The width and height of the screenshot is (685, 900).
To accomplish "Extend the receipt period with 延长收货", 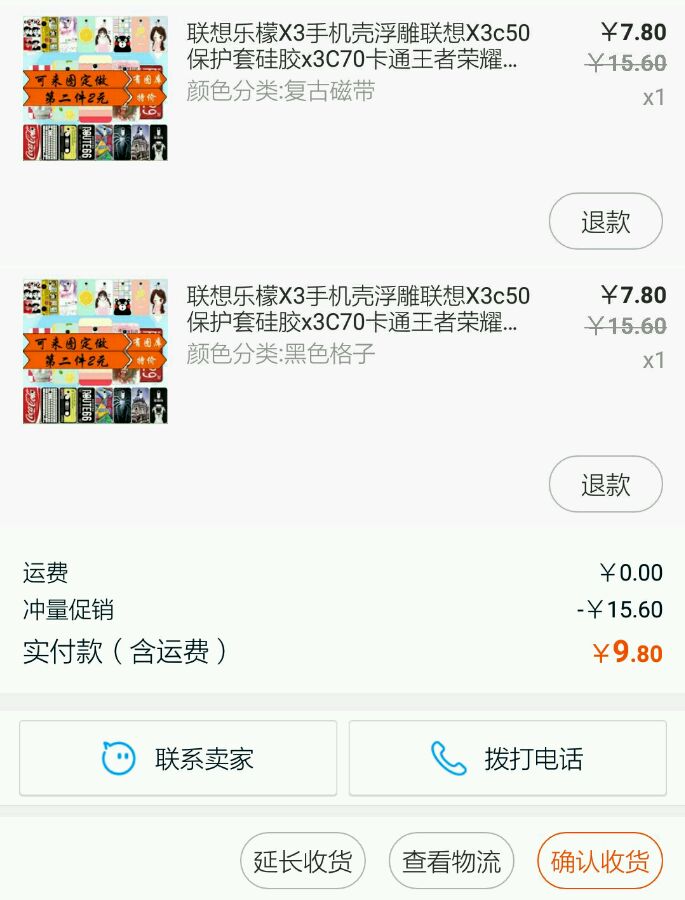I will 303,861.
